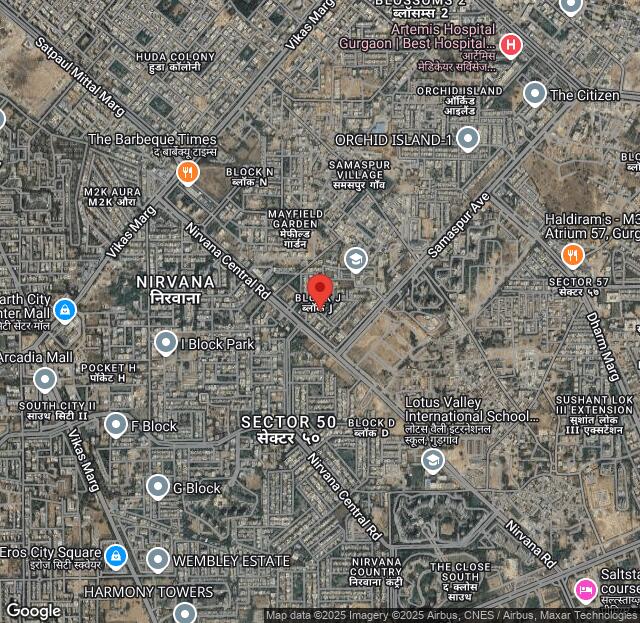Tap The Barbeque Times restaurant marker
The height and width of the screenshot is (623, 640).
point(187,172)
